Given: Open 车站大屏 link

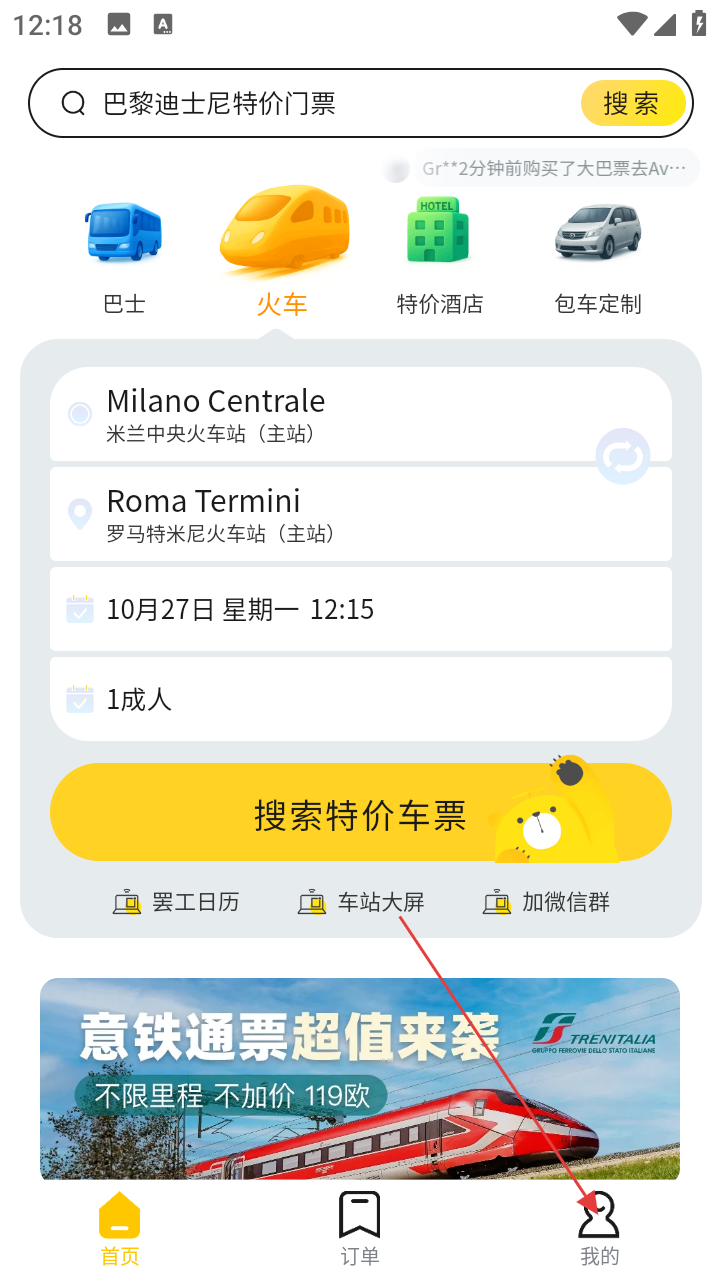Looking at the screenshot, I should pyautogui.click(x=362, y=902).
